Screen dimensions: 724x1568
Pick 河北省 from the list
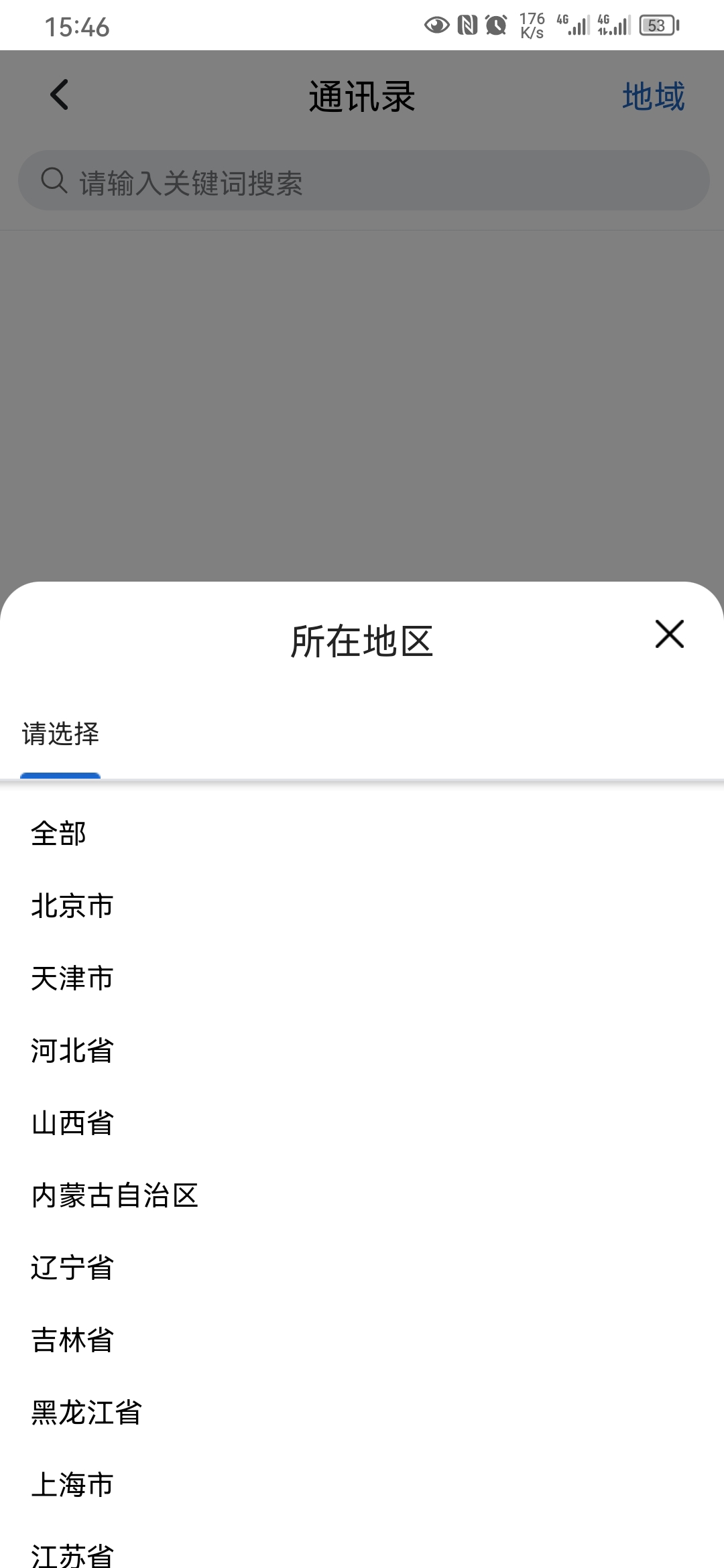click(362, 1051)
